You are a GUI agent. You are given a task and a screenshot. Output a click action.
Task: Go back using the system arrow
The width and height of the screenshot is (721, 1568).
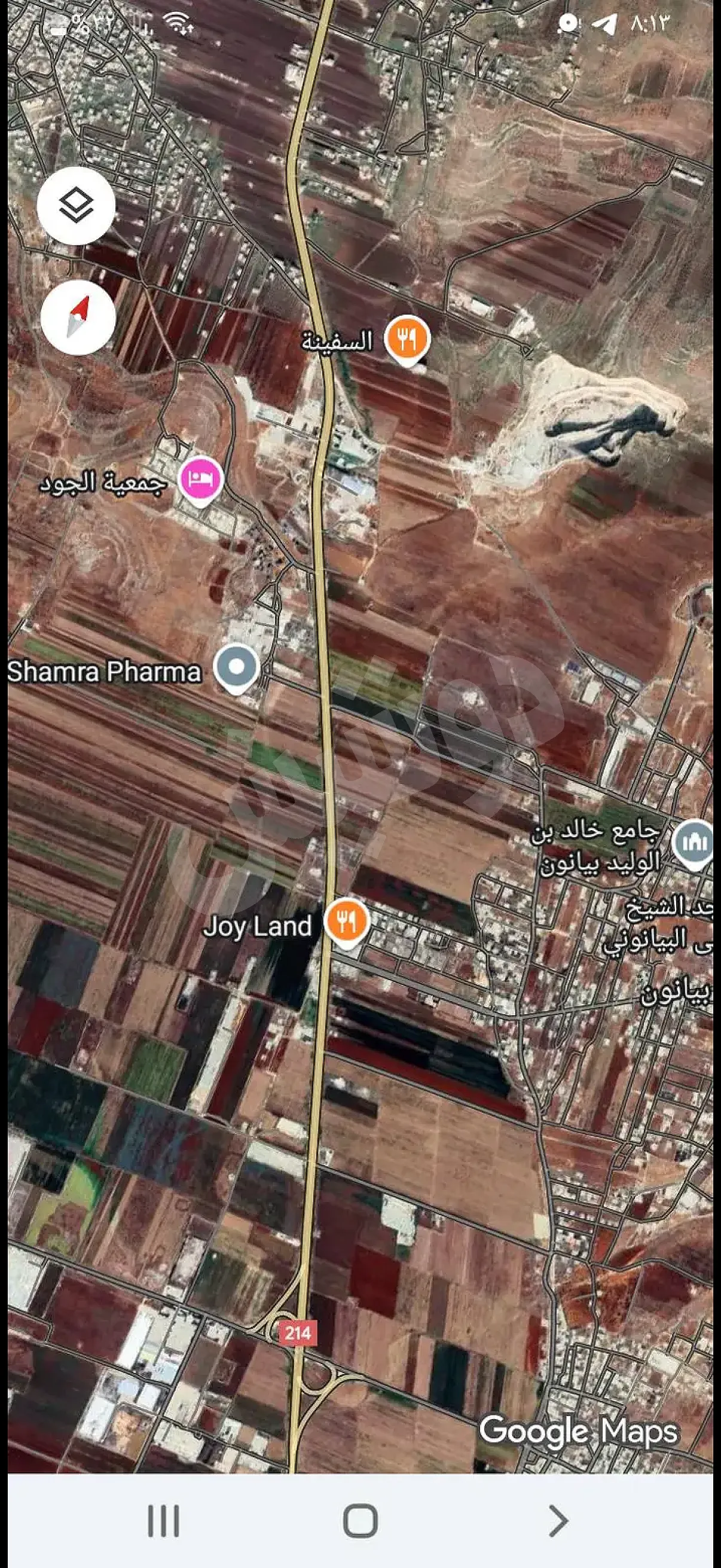click(557, 1521)
